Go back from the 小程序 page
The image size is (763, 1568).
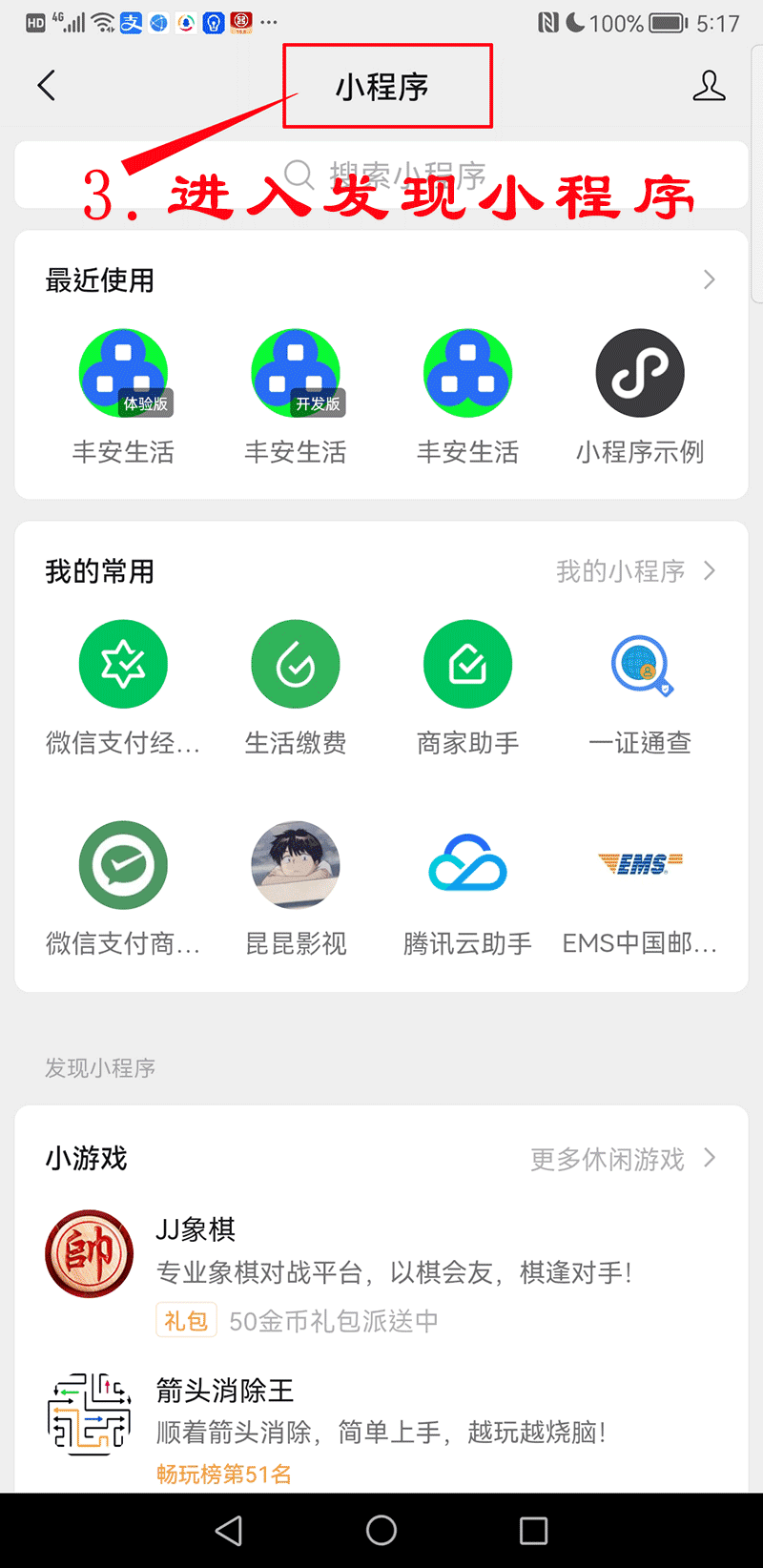pyautogui.click(x=46, y=86)
